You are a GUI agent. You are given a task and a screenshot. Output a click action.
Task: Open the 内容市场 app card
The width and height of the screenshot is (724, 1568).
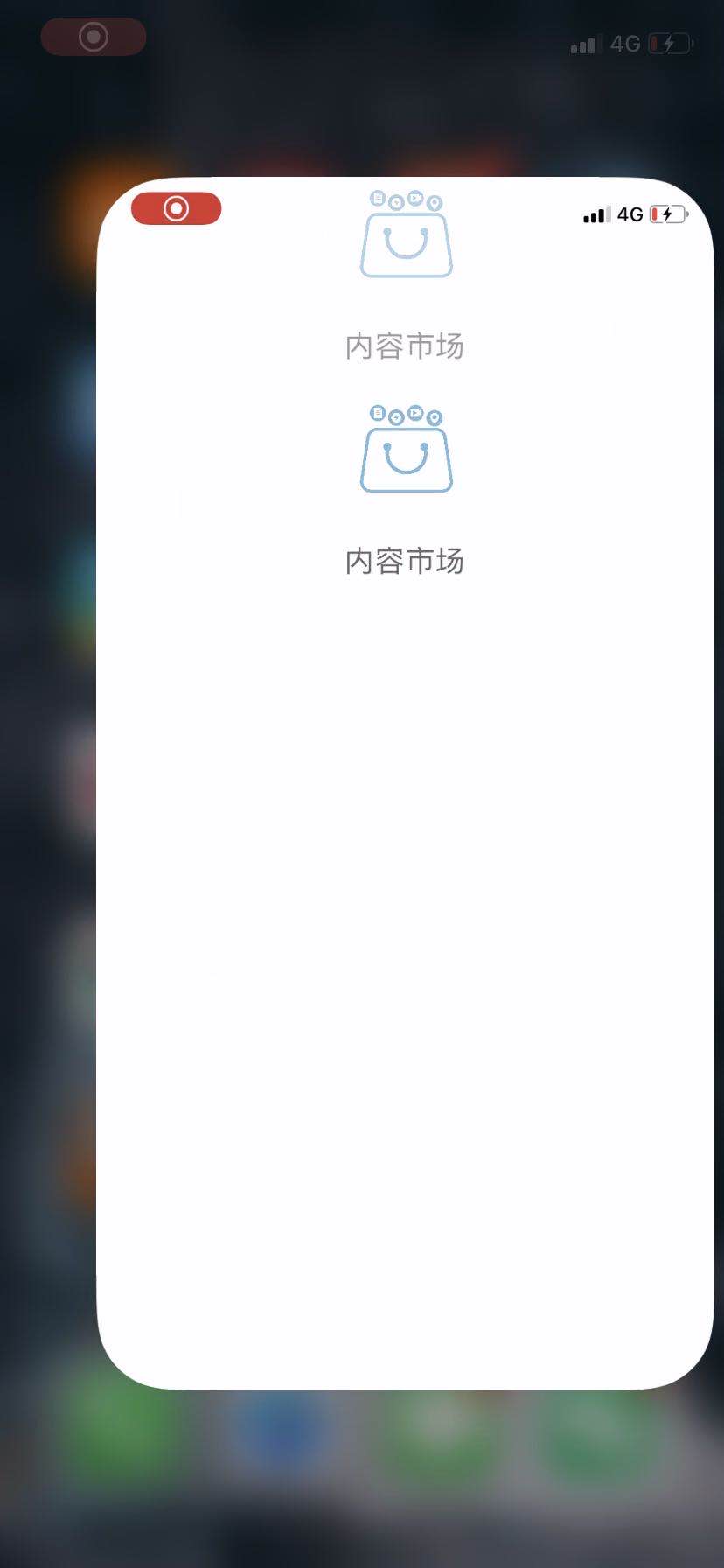pos(405,783)
